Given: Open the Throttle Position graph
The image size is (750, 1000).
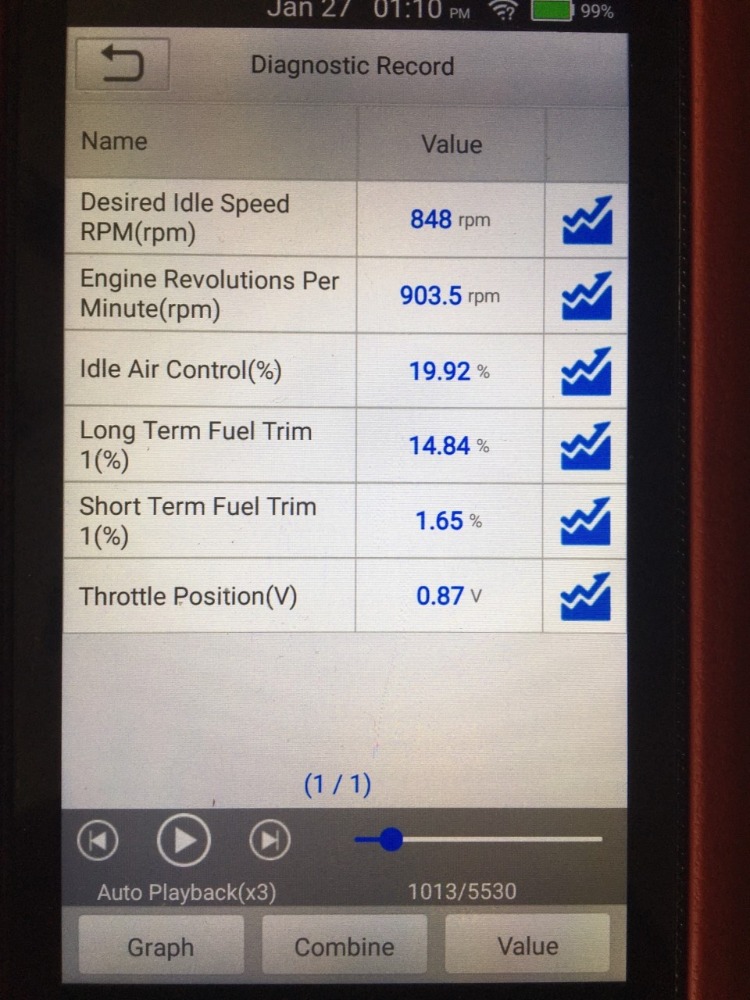Looking at the screenshot, I should [x=585, y=596].
